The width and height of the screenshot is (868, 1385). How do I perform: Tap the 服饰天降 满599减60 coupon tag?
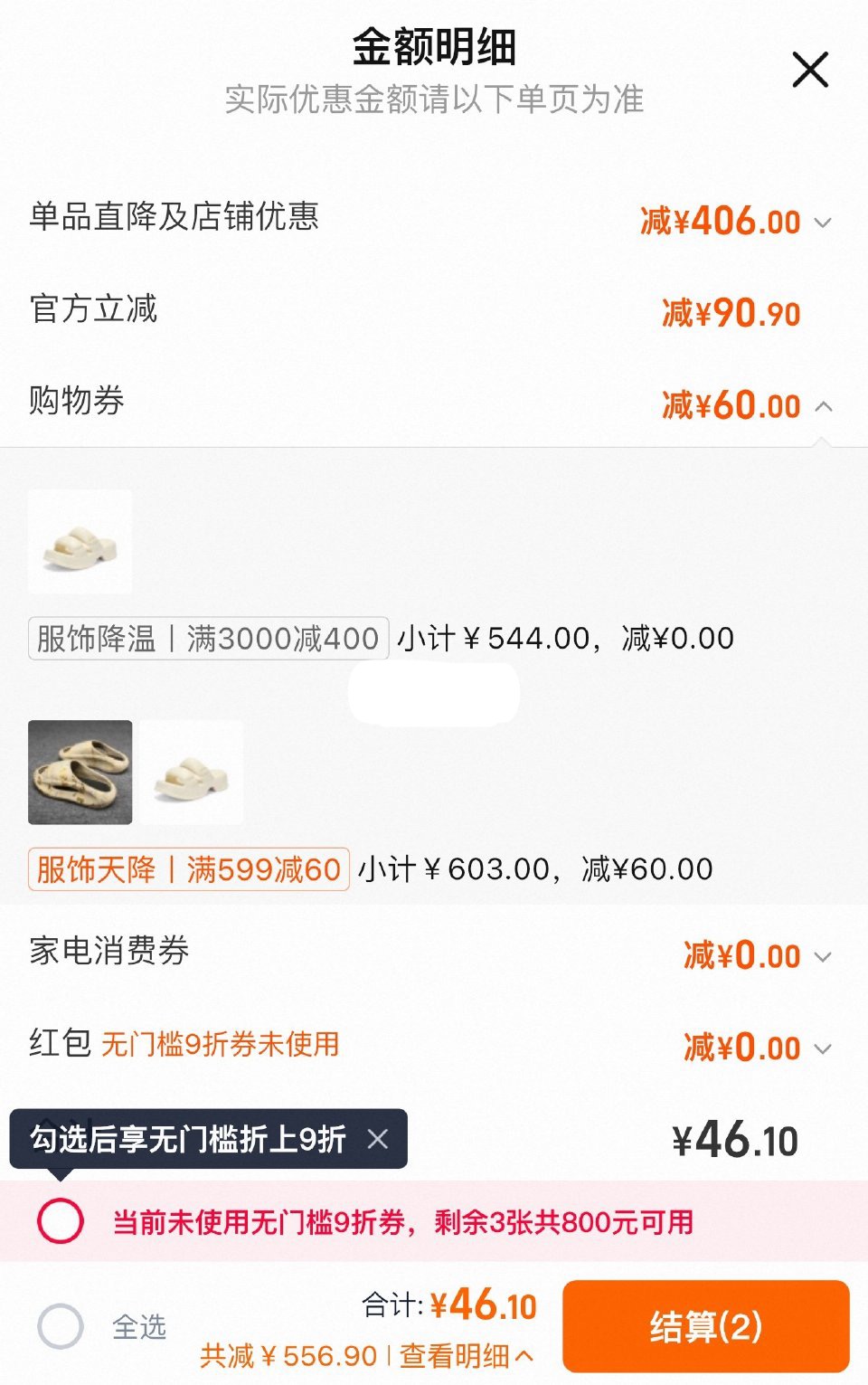click(188, 868)
